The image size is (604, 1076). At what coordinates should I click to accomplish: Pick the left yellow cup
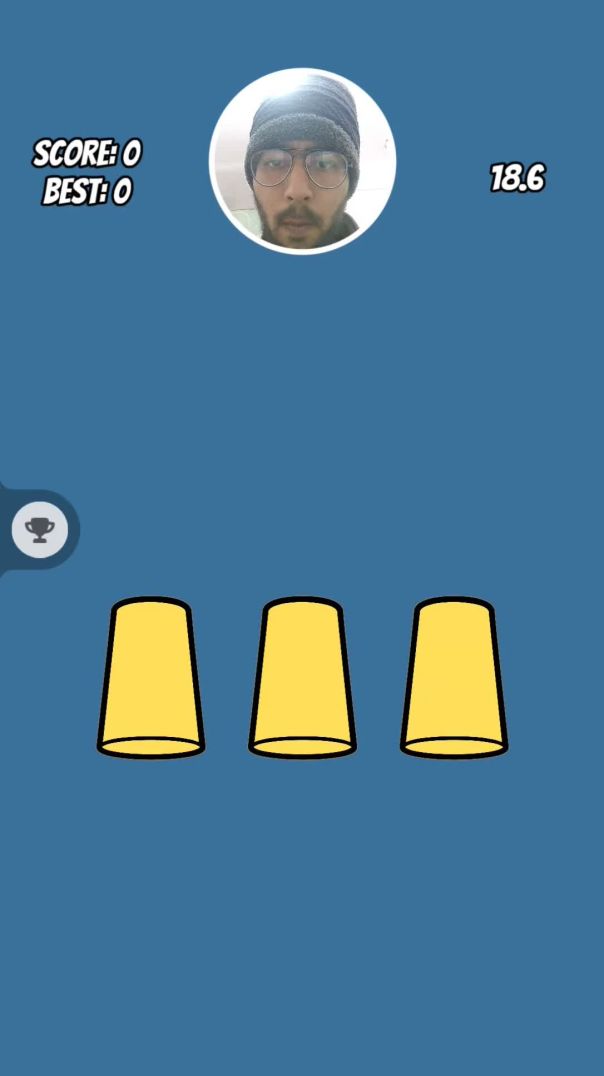tap(151, 677)
